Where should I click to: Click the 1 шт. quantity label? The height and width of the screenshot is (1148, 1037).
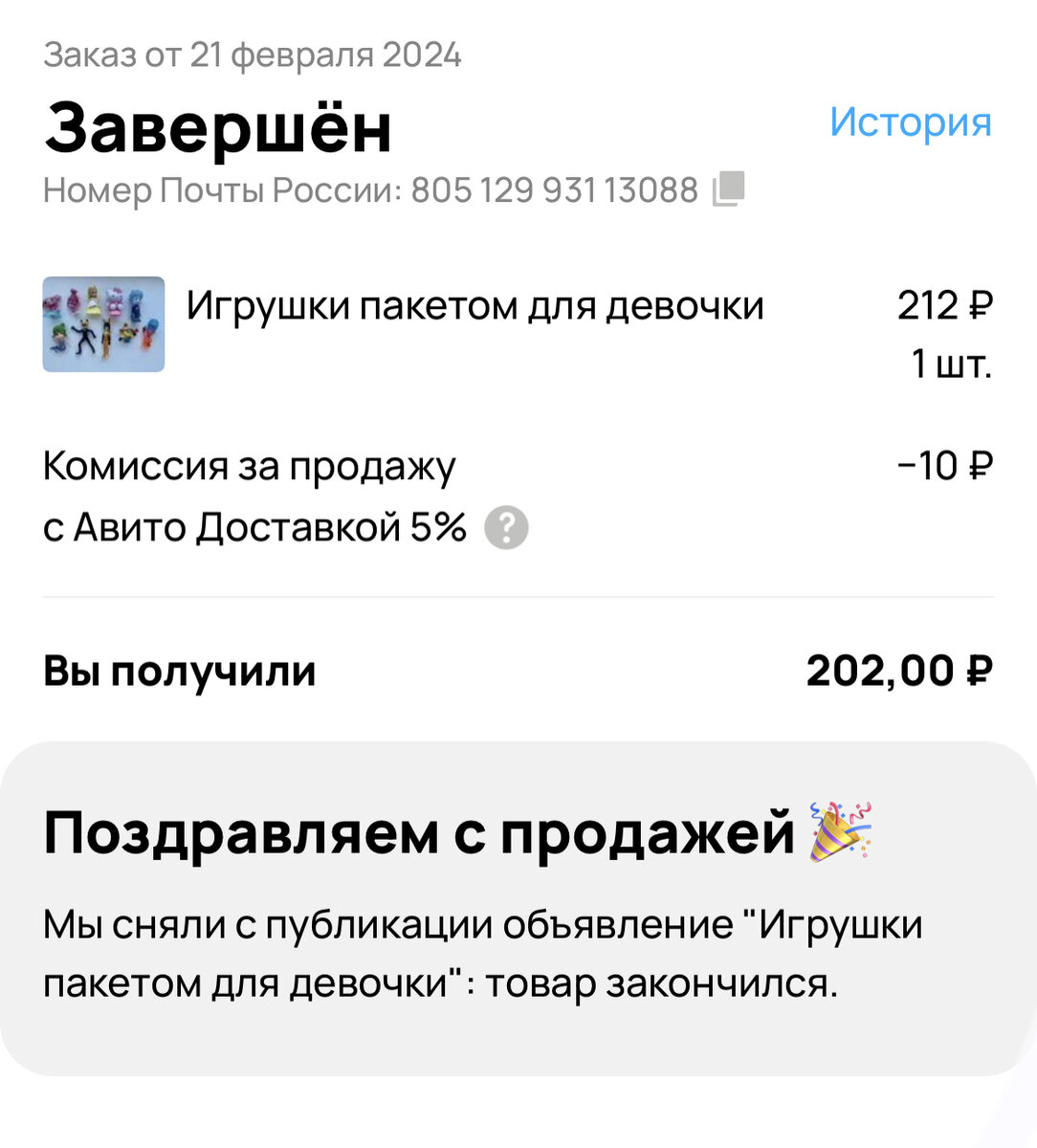(x=951, y=362)
